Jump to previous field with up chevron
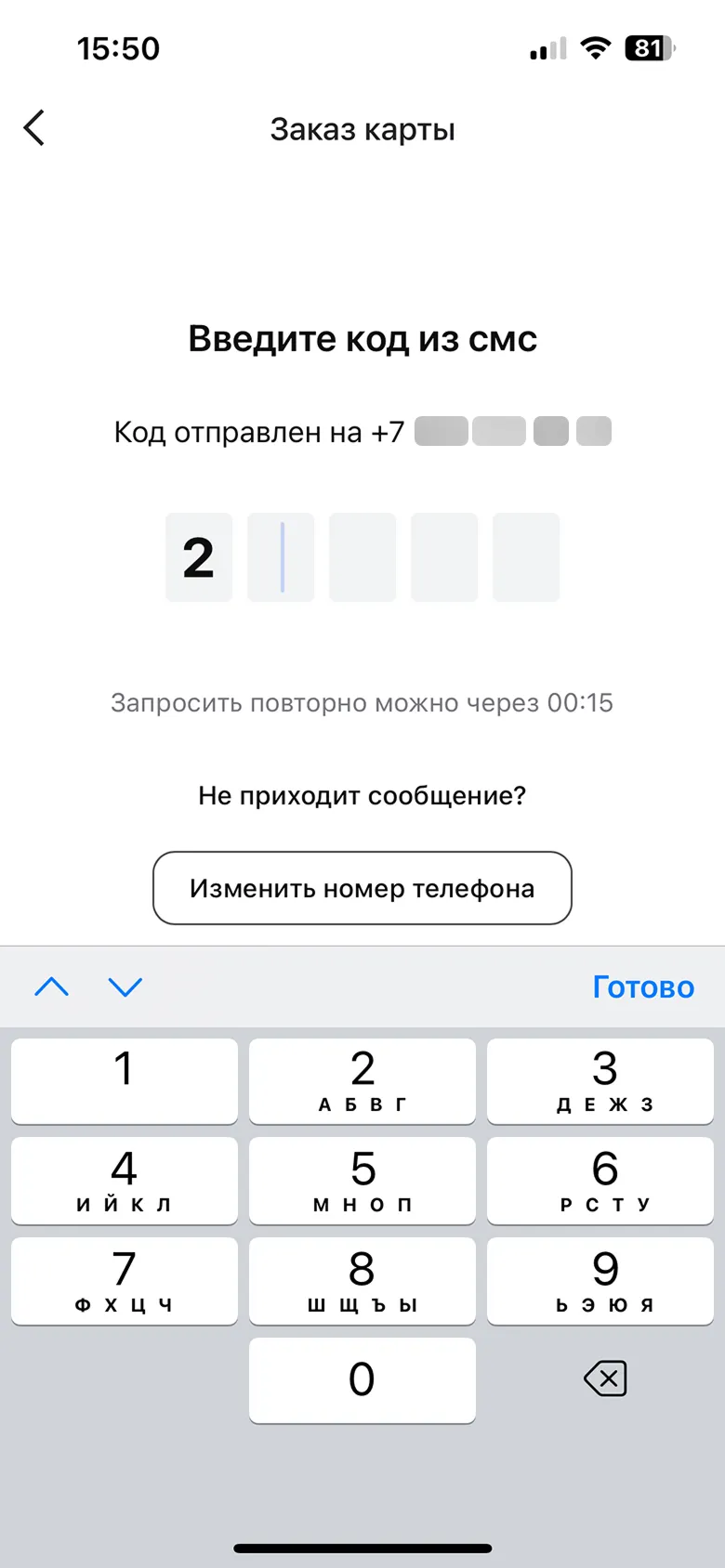 pos(51,987)
